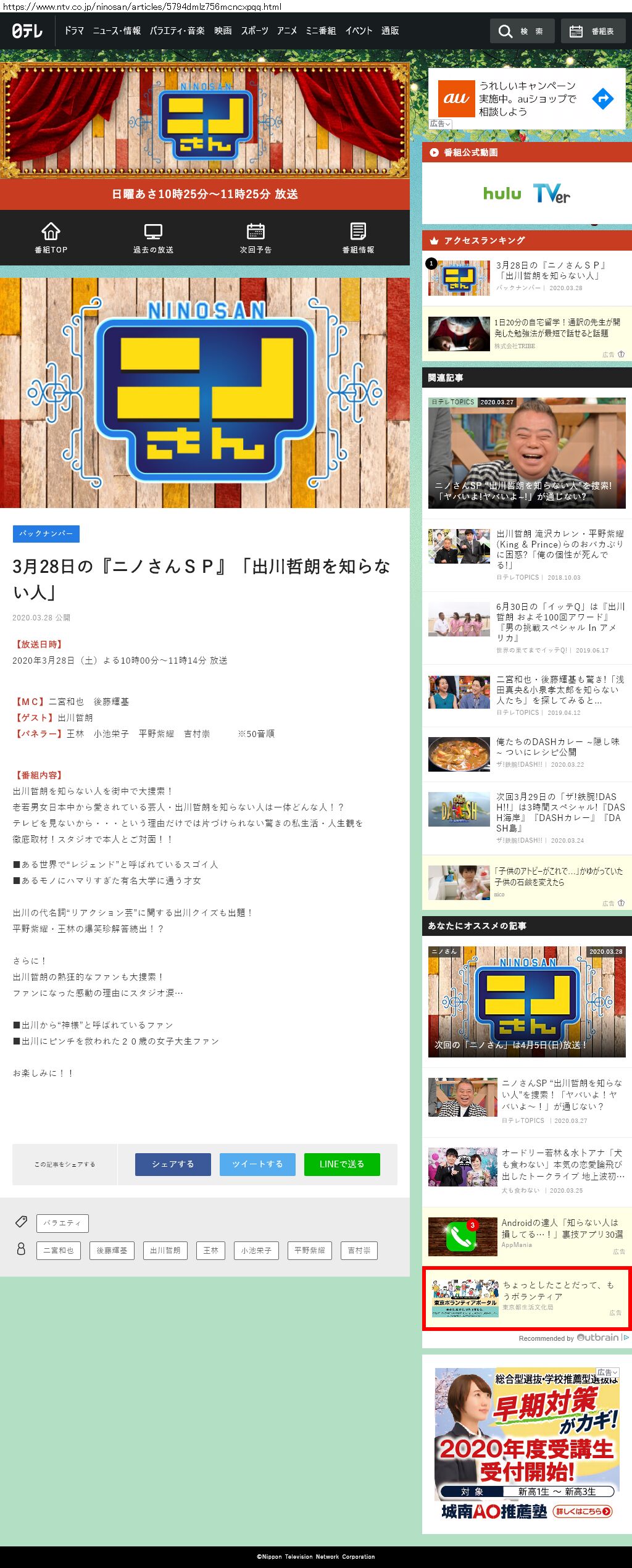Select ドラマ in the top navigation
The image size is (632, 1568).
[x=74, y=31]
